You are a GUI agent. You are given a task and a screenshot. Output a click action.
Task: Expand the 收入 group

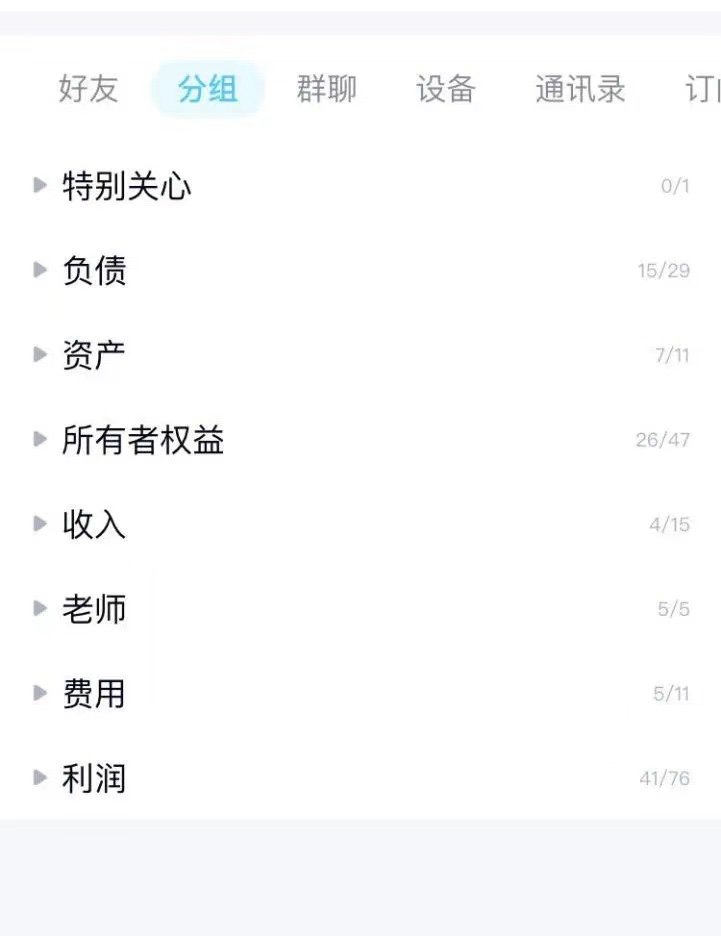coord(95,523)
